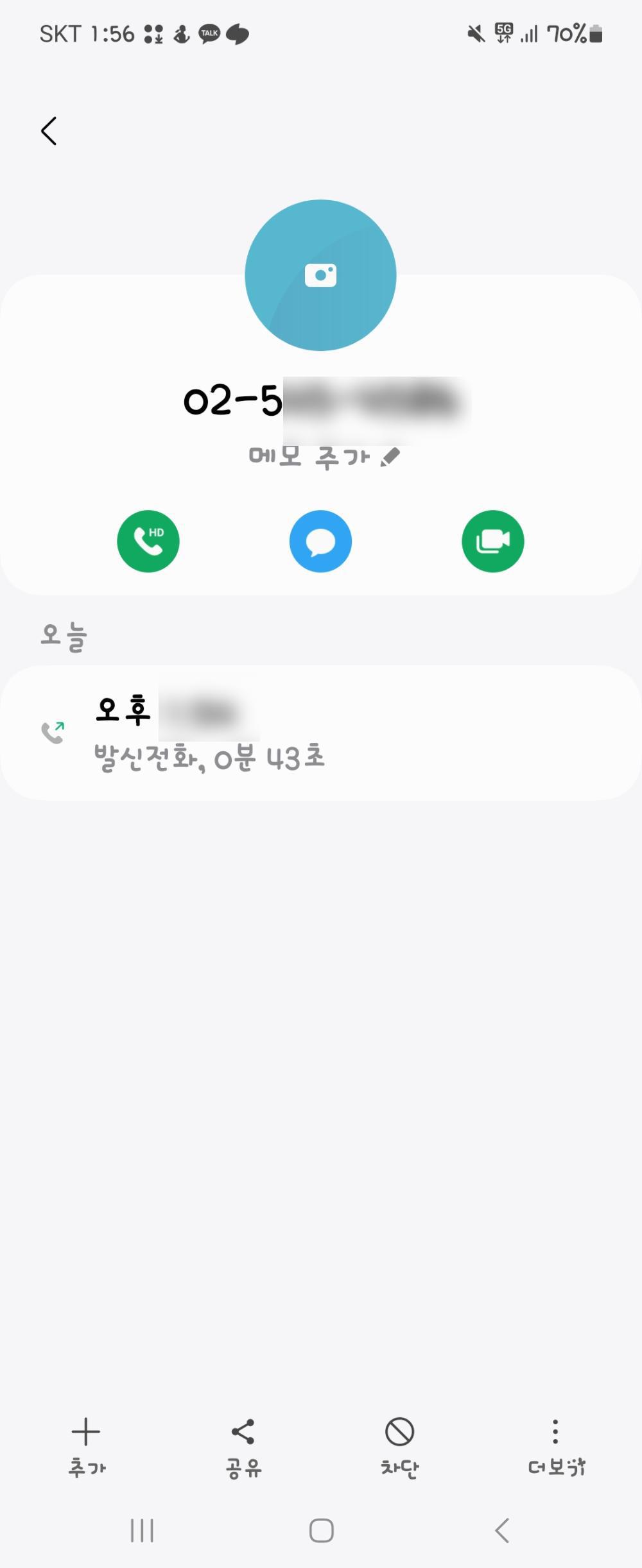This screenshot has width=642, height=1568.
Task: Tap the camera icon to set contact photo
Action: [x=320, y=275]
